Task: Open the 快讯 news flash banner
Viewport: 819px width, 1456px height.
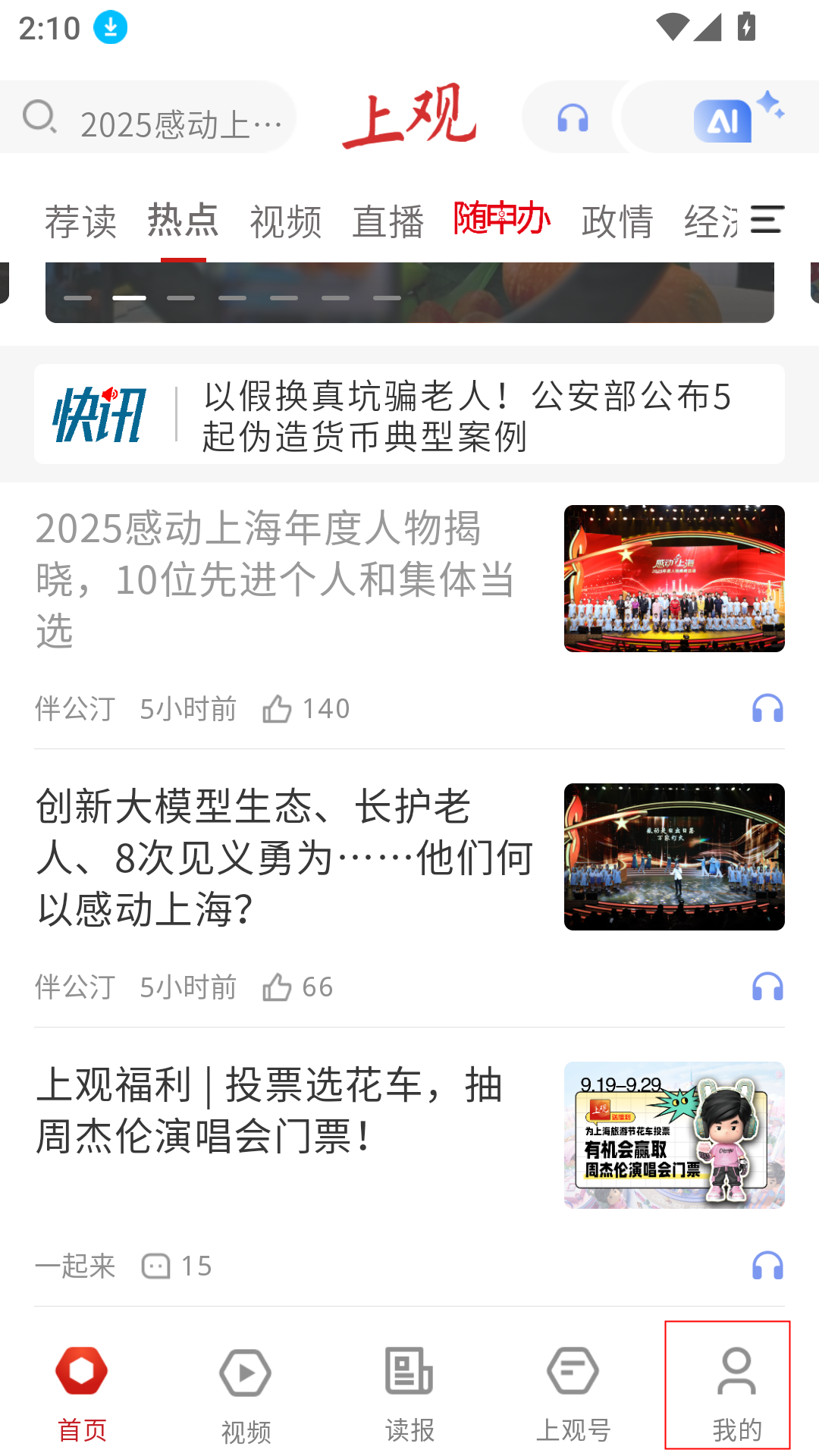Action: coord(409,413)
